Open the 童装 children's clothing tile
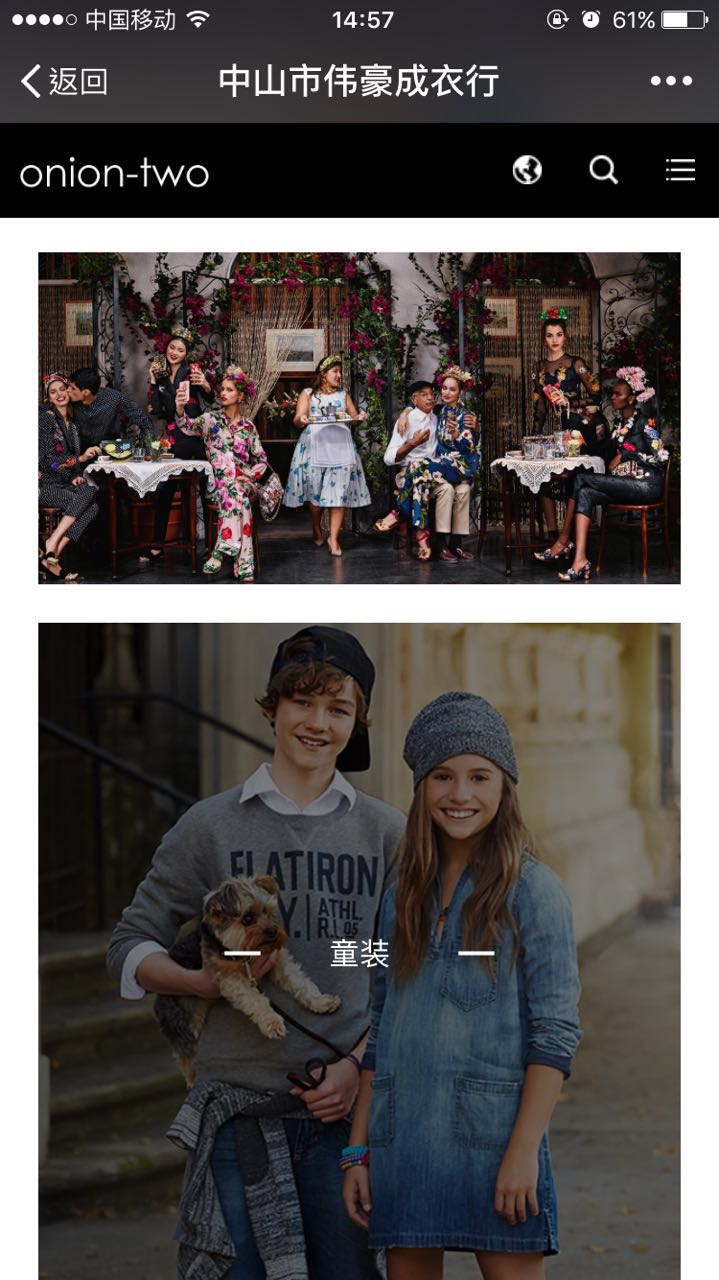 point(359,951)
